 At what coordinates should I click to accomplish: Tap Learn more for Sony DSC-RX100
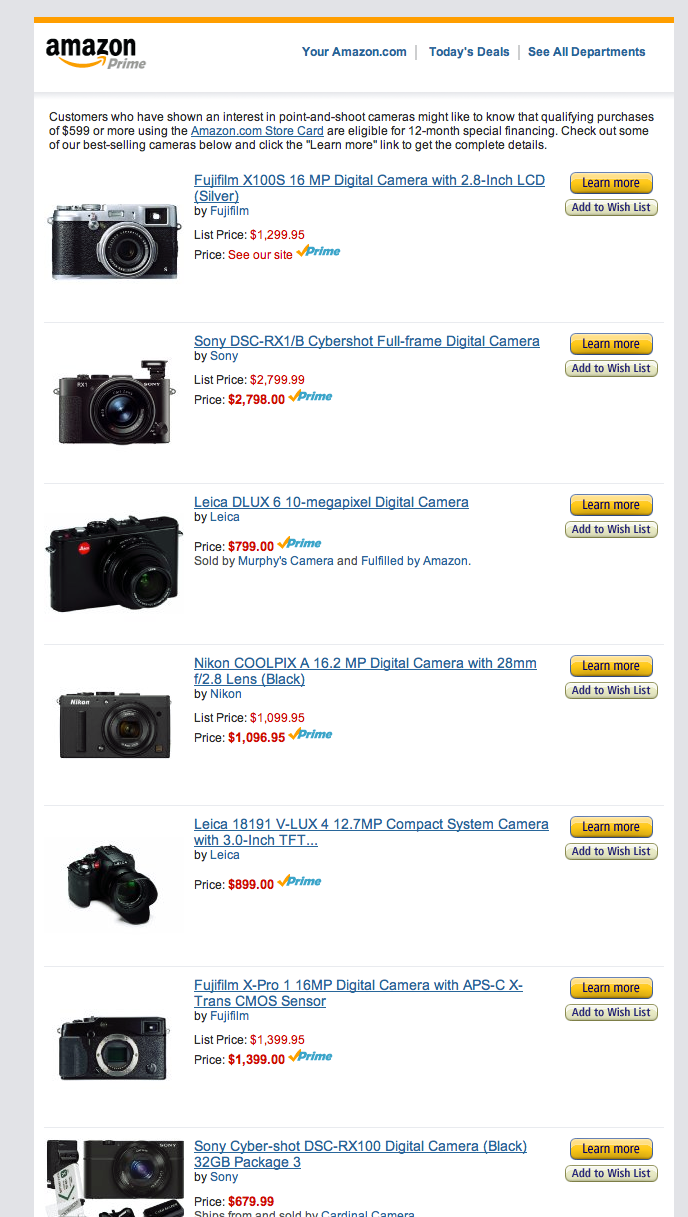pos(611,1149)
